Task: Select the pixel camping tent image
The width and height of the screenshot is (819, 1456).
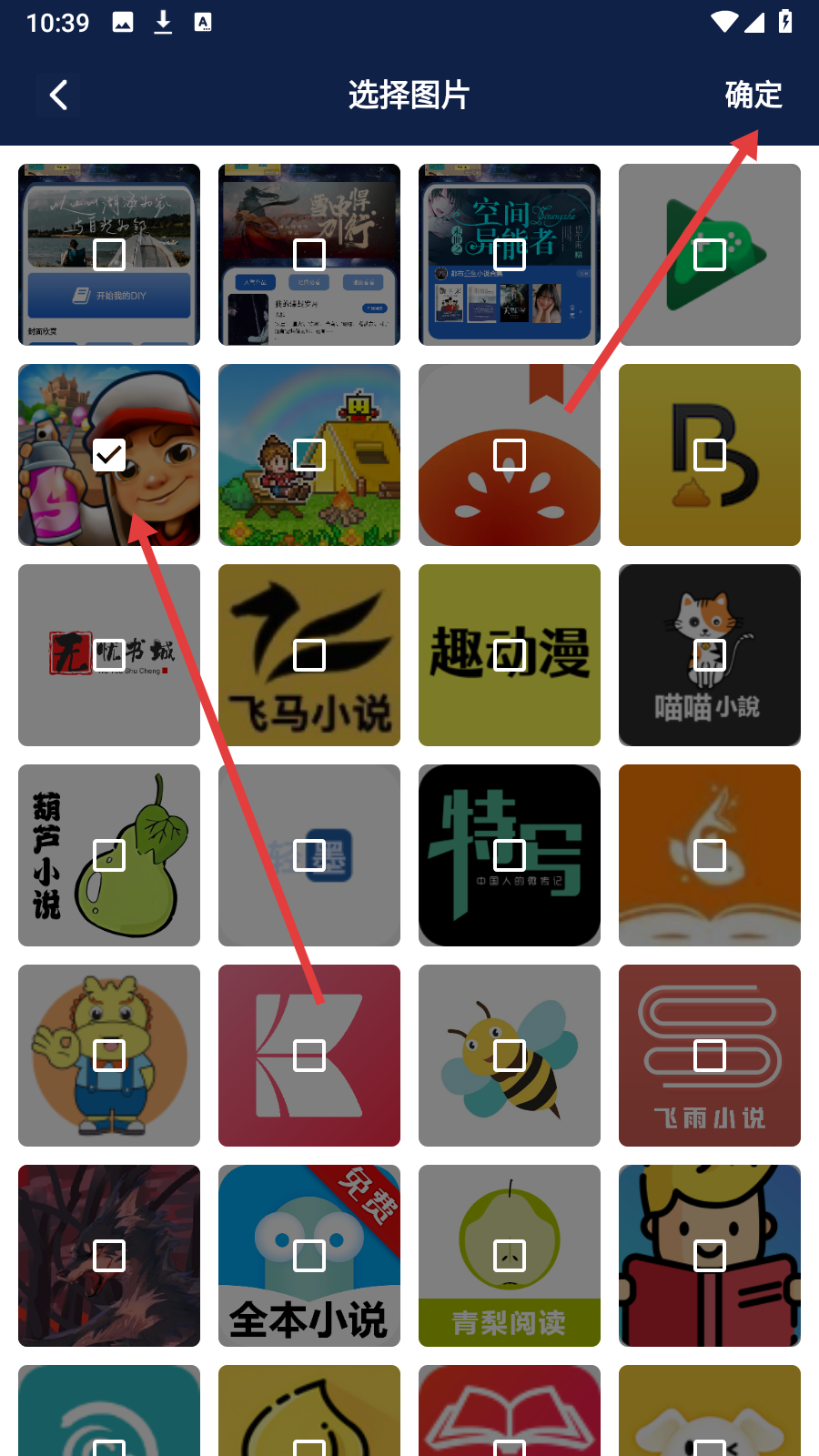Action: pyautogui.click(x=309, y=454)
